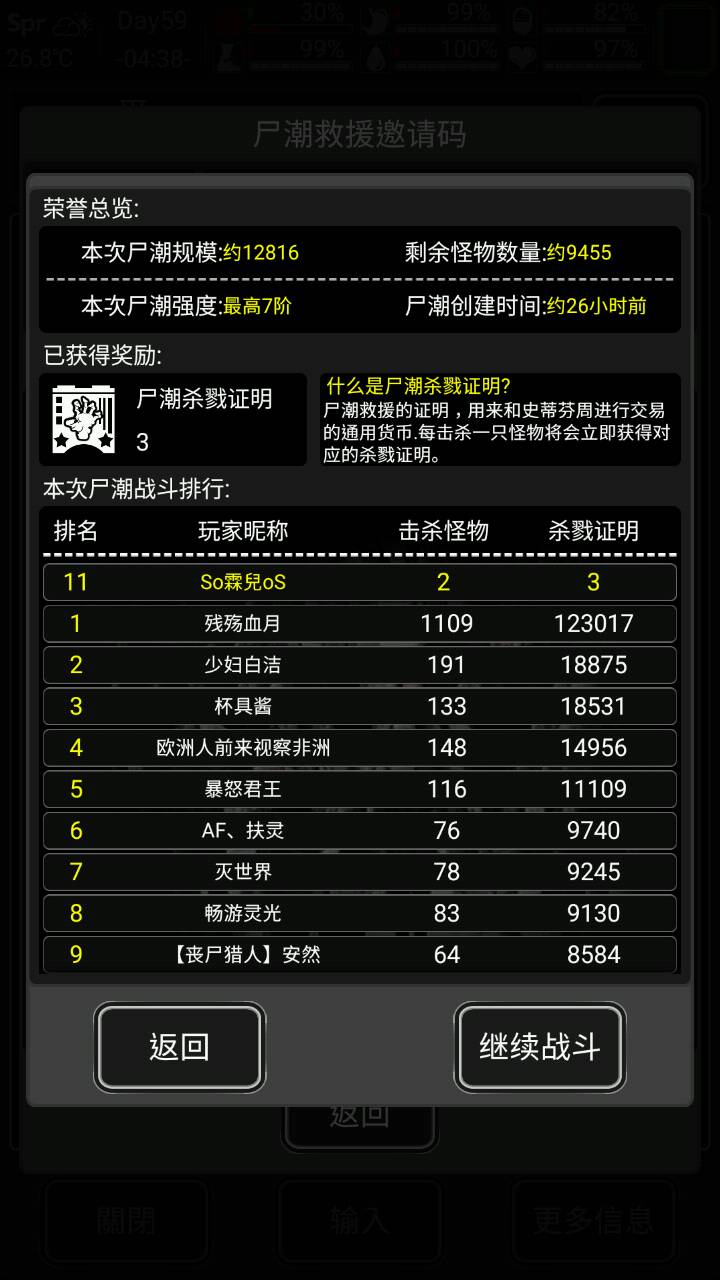720x1280 pixels.
Task: Tap 继续战斗 to continue fighting
Action: pos(540,1047)
